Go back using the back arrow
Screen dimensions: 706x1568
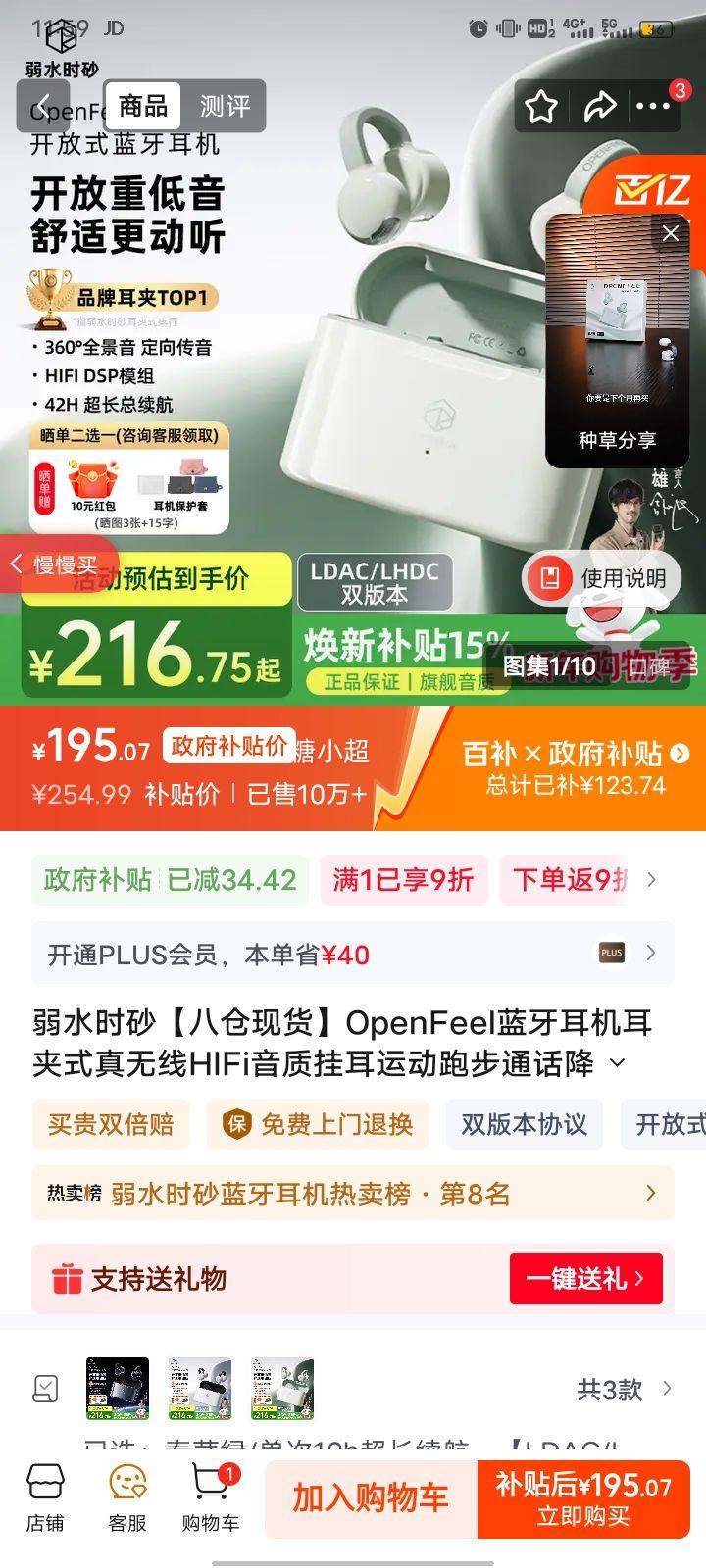tap(43, 106)
